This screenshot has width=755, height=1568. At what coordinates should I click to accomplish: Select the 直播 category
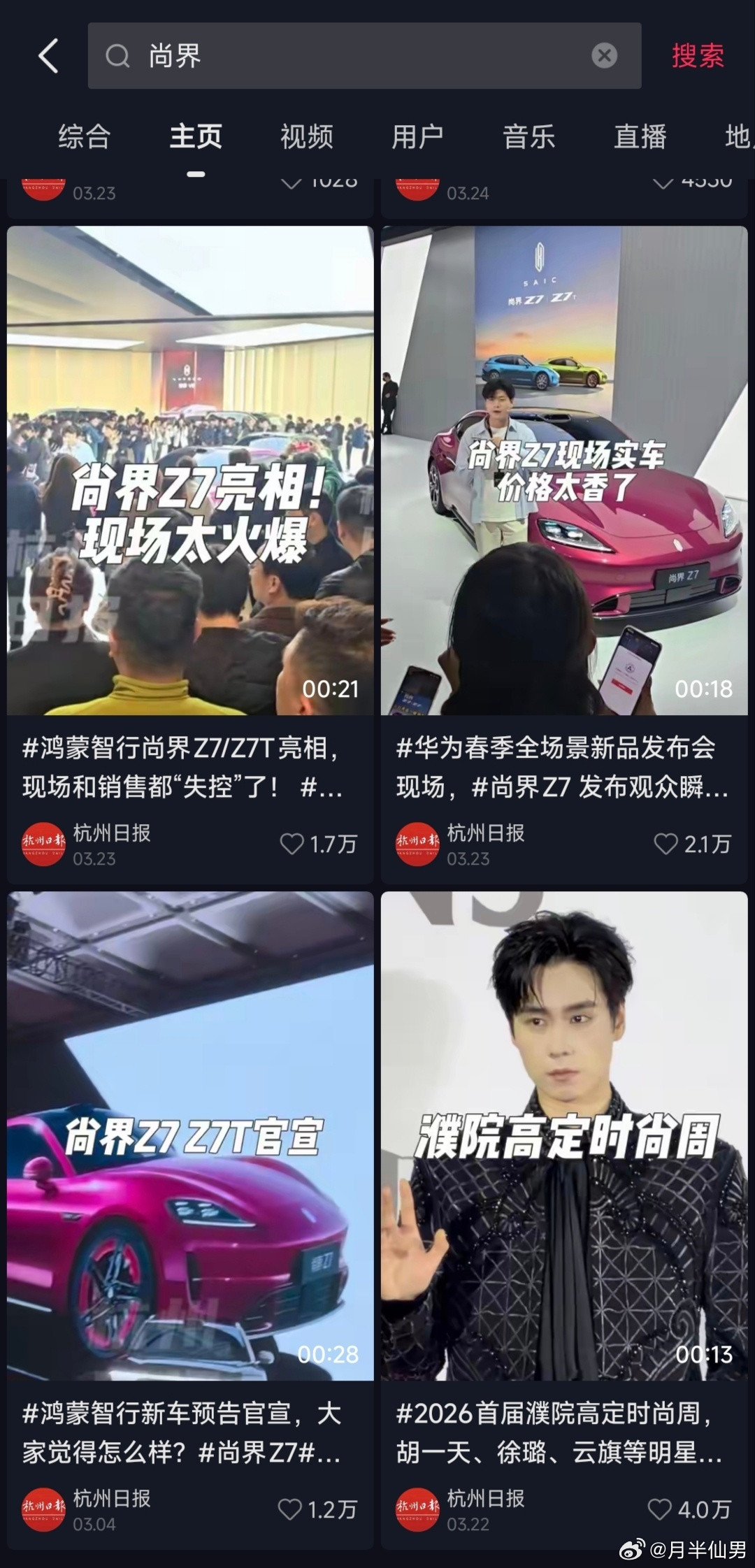[639, 137]
